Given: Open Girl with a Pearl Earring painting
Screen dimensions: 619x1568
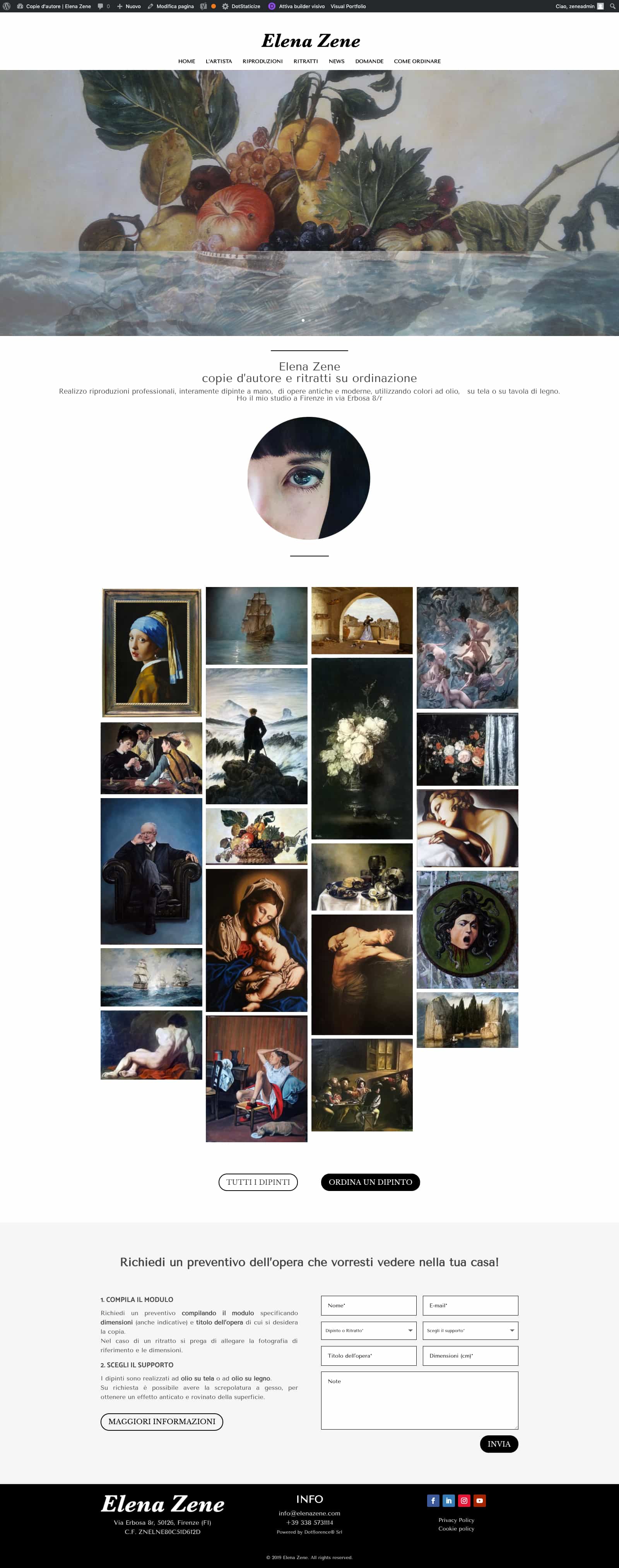Looking at the screenshot, I should click(151, 652).
